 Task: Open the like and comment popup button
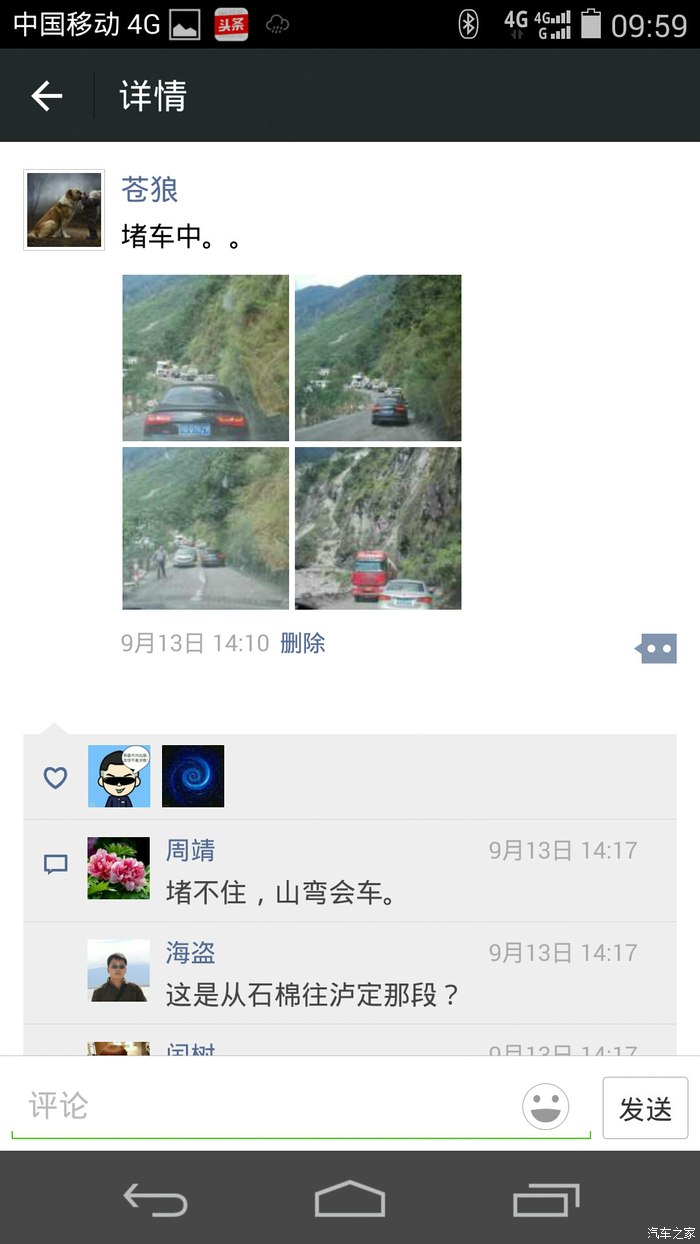657,648
